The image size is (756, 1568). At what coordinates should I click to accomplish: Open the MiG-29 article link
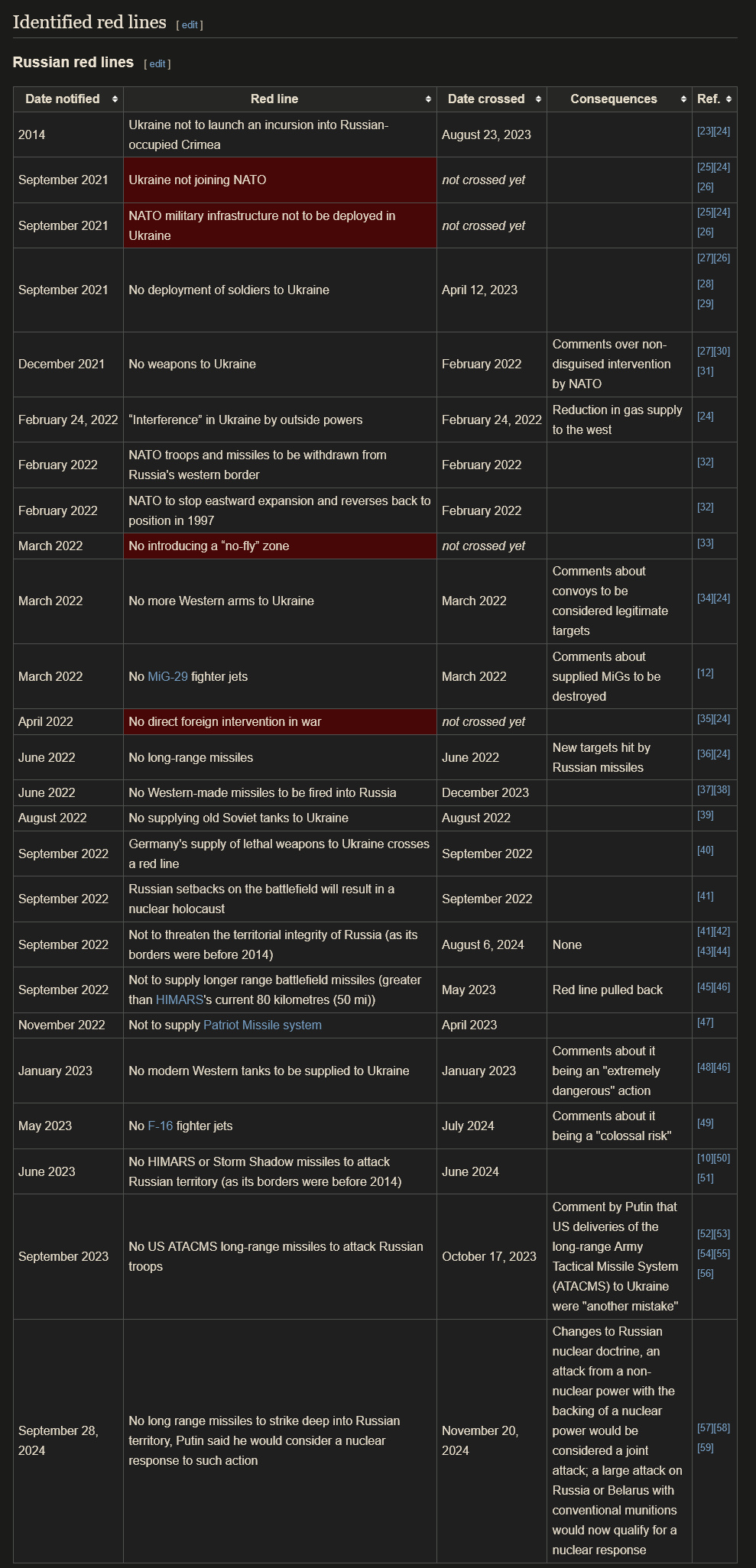pyautogui.click(x=167, y=676)
